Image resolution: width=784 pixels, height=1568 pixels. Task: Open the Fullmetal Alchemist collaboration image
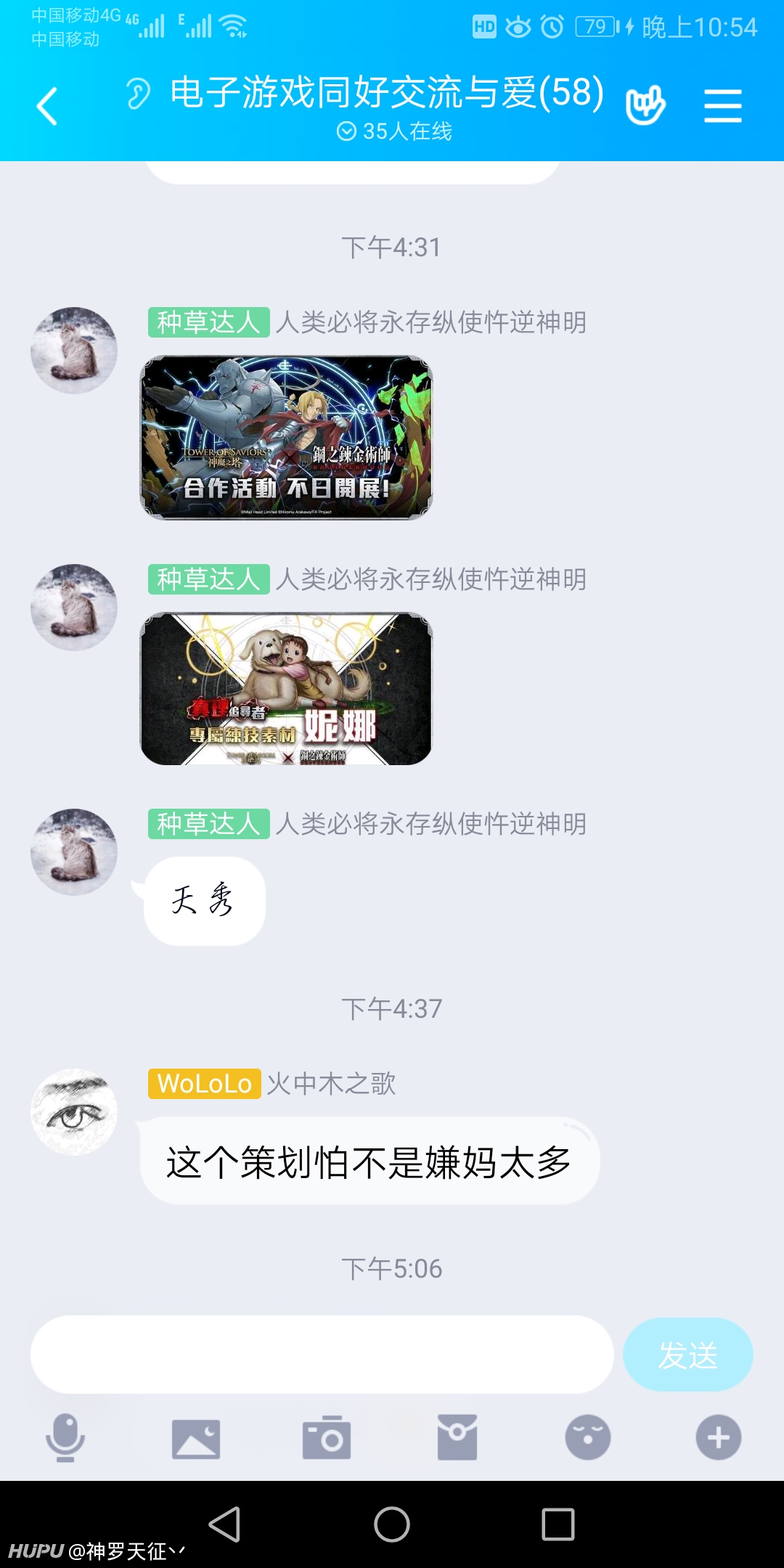coord(286,438)
